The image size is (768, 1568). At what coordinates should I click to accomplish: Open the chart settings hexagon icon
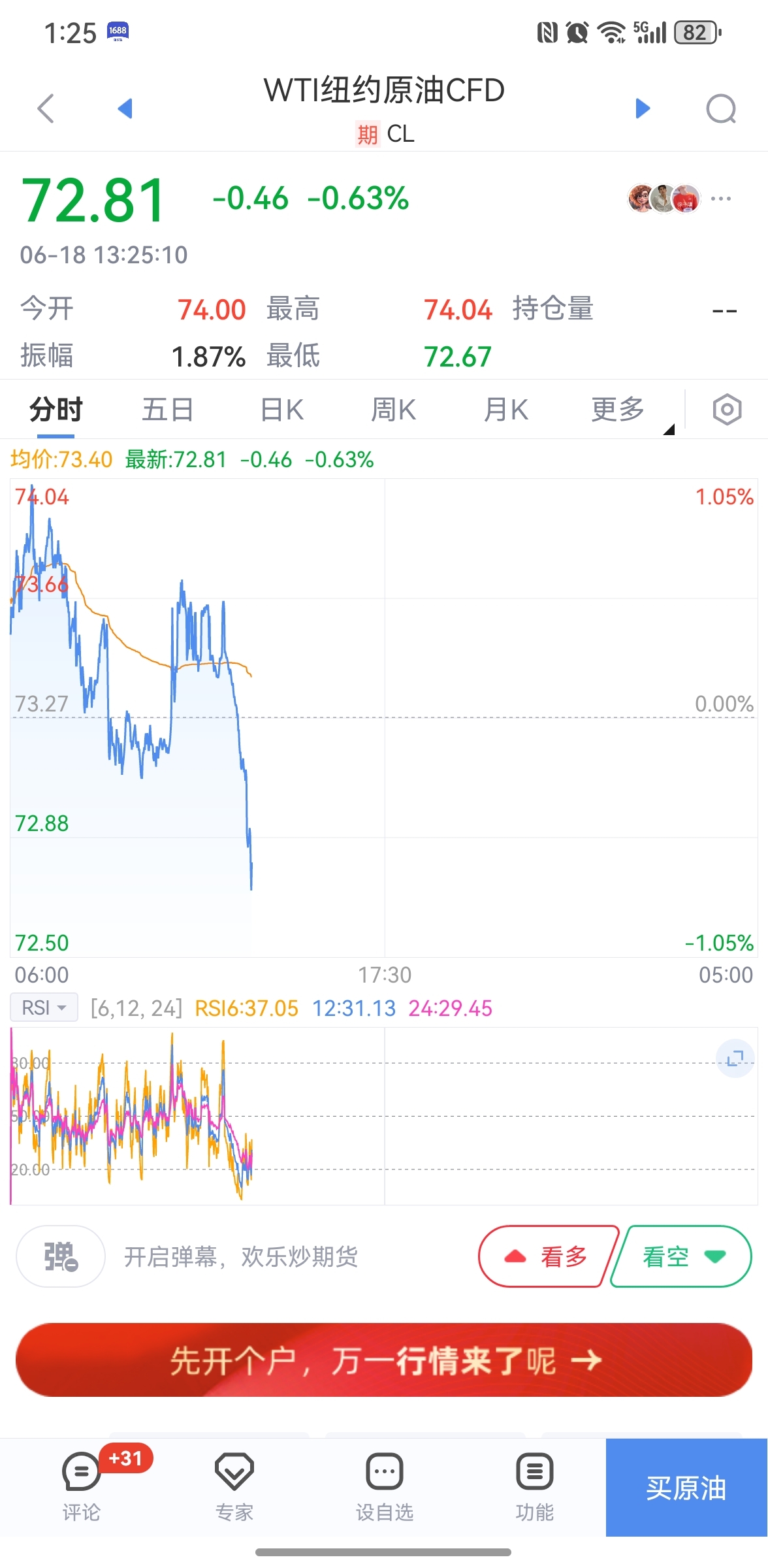[x=727, y=410]
